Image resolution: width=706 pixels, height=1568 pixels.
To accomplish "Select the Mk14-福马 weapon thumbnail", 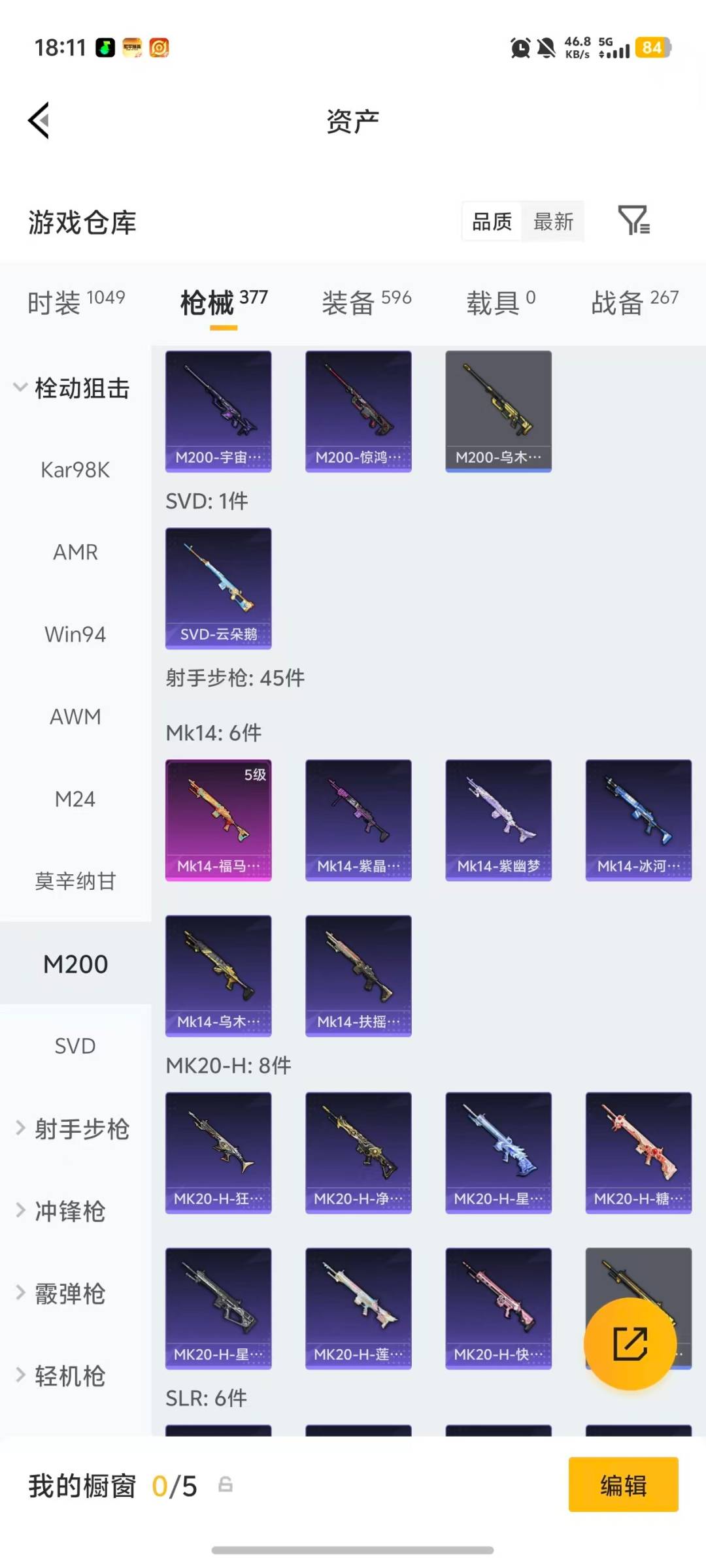I will pyautogui.click(x=218, y=820).
